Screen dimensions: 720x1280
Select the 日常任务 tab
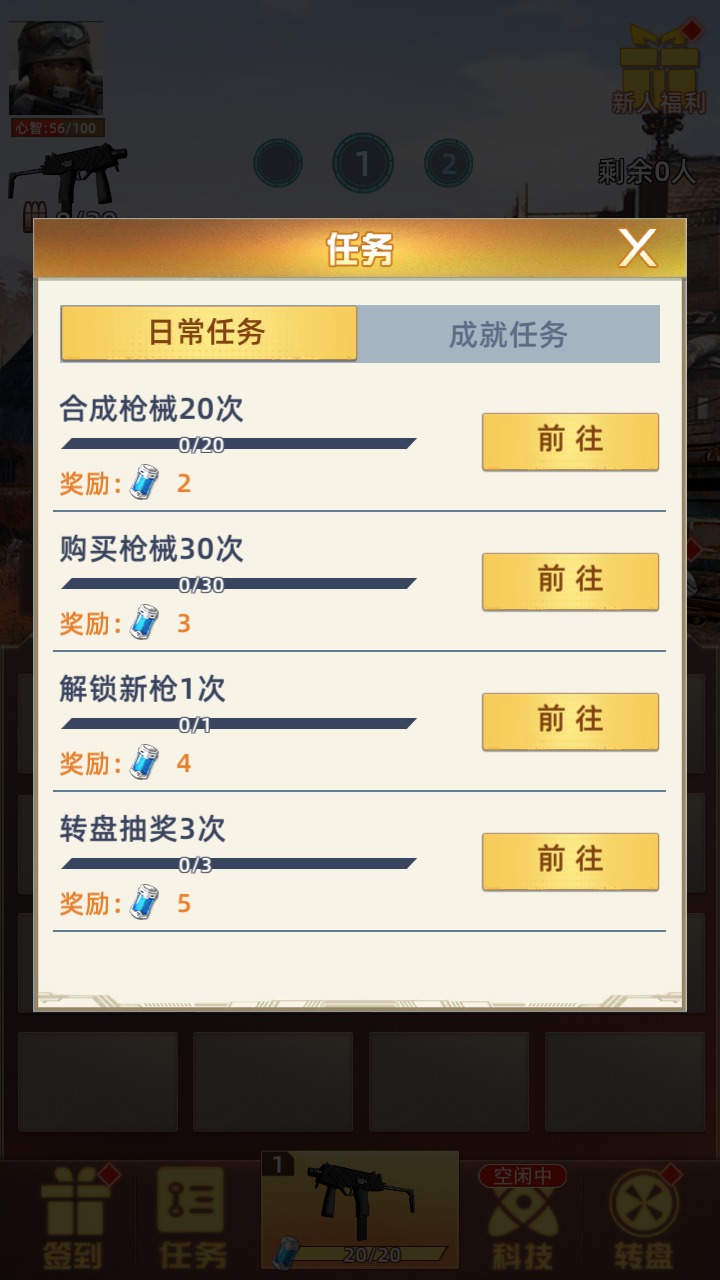[x=209, y=335]
